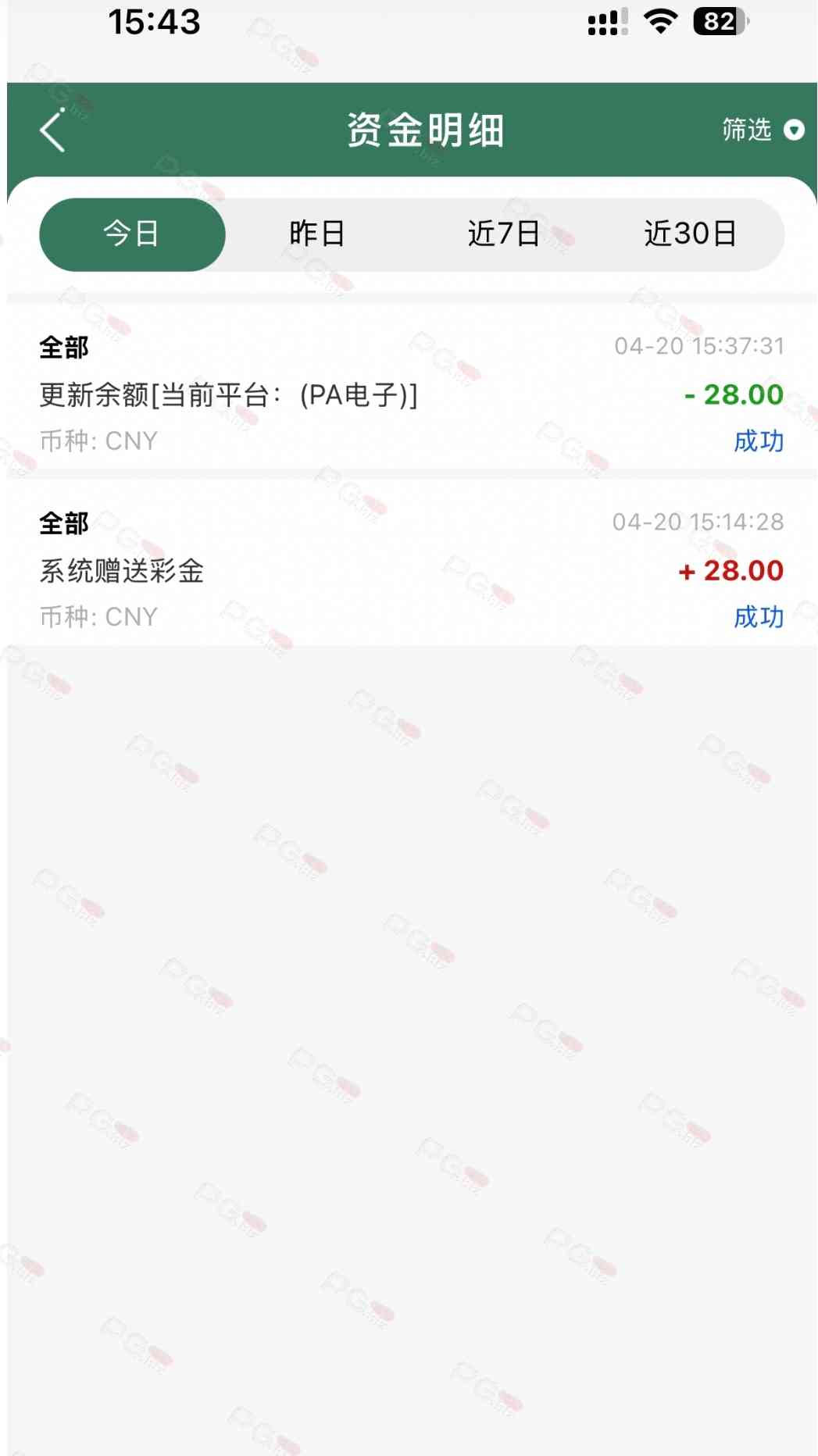View the 近30日 records

(x=690, y=234)
